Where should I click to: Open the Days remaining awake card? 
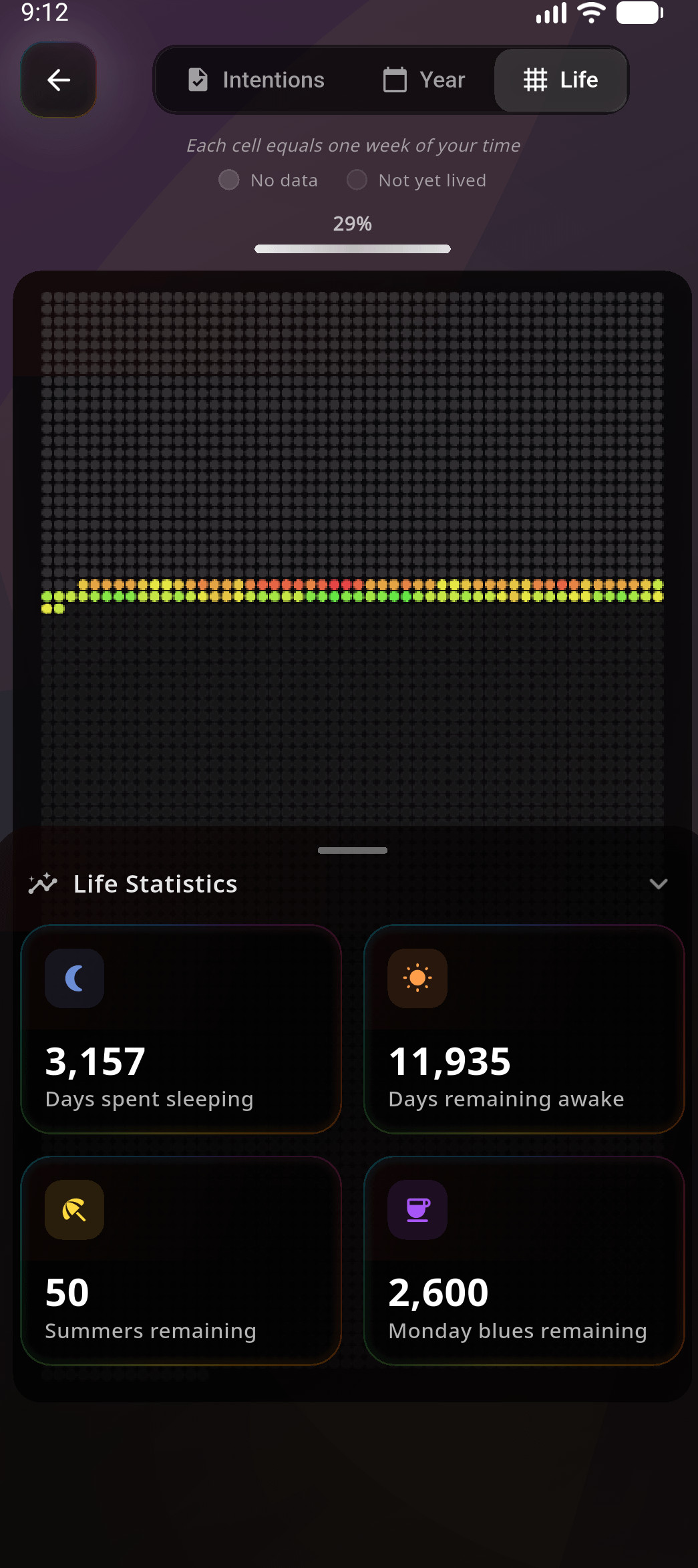click(x=524, y=1029)
